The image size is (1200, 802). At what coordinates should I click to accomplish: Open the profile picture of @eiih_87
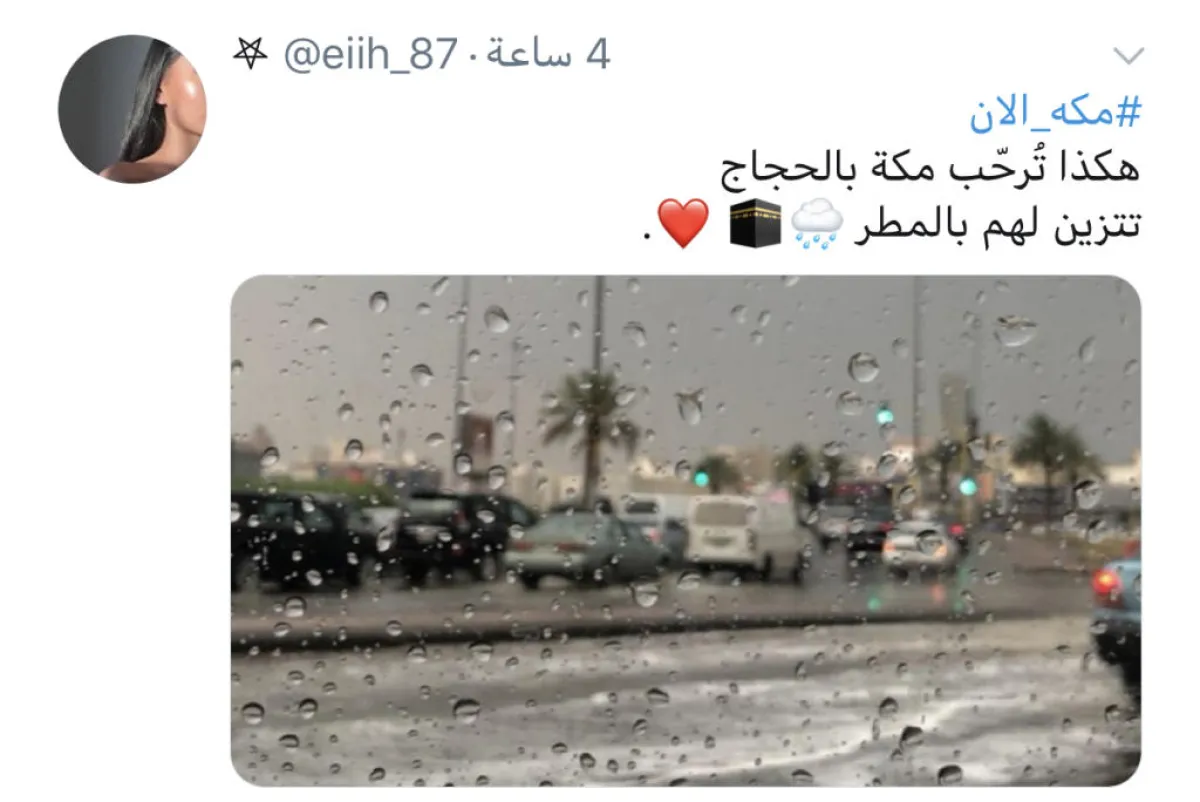(132, 109)
